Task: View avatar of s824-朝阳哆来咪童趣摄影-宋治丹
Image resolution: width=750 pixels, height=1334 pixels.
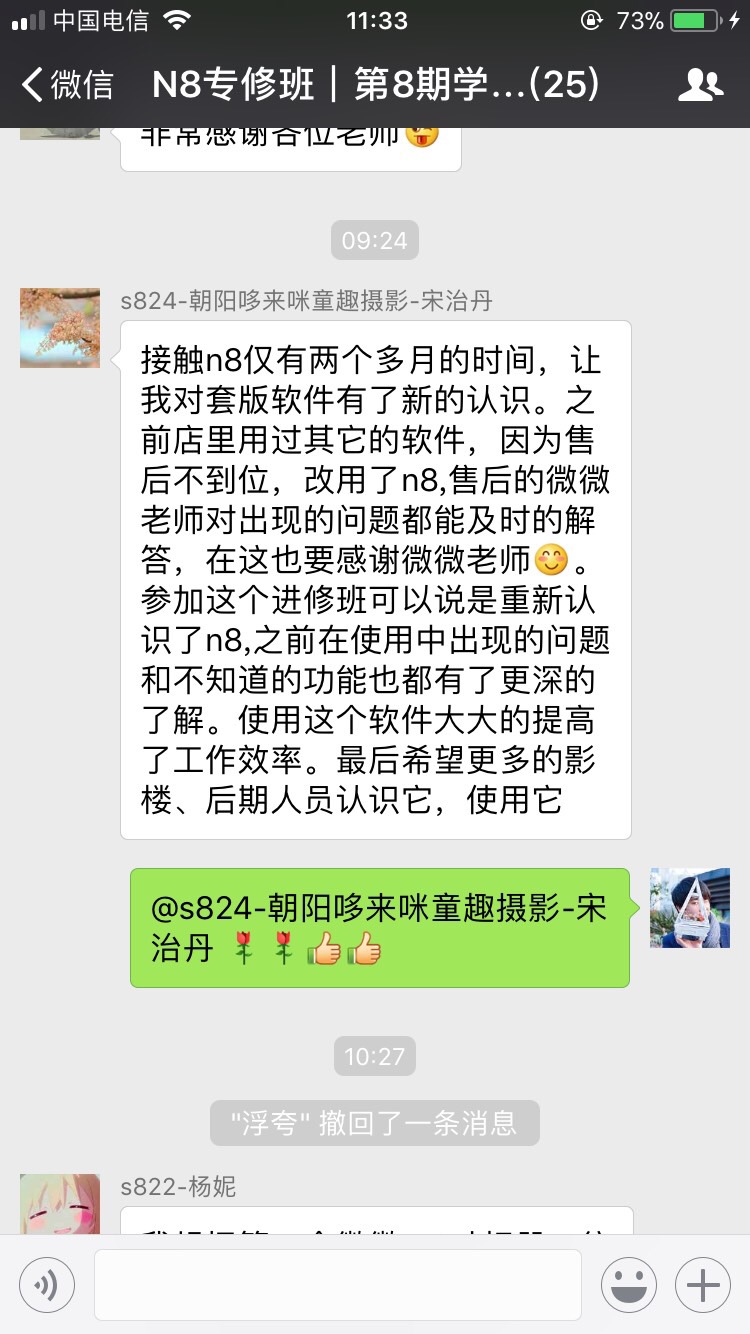Action: [x=60, y=328]
